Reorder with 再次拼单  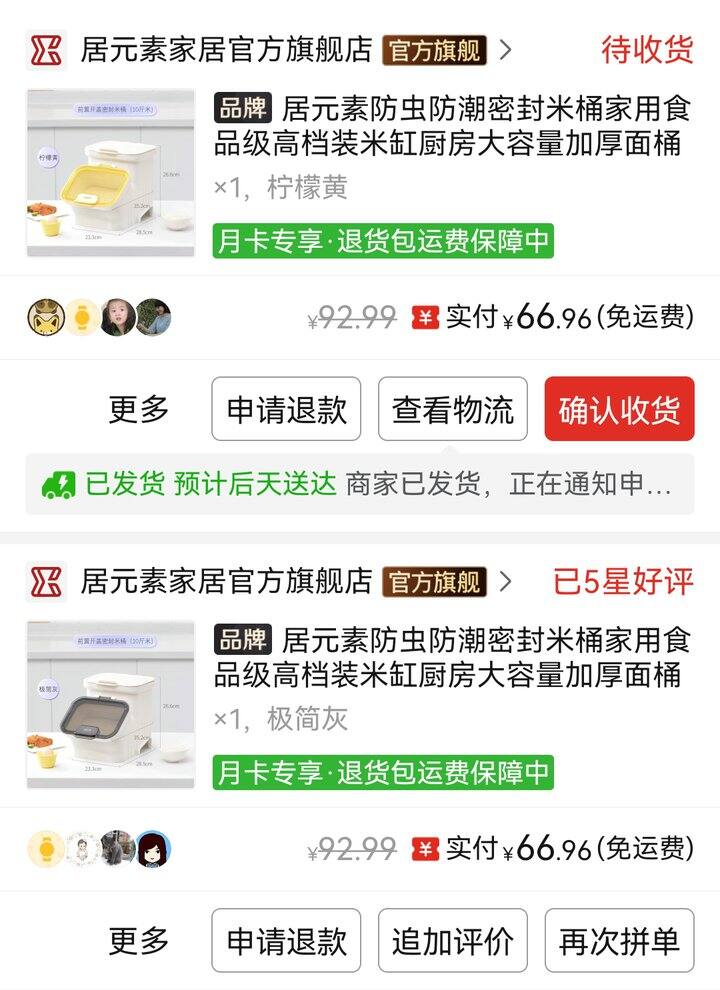pyautogui.click(x=619, y=941)
